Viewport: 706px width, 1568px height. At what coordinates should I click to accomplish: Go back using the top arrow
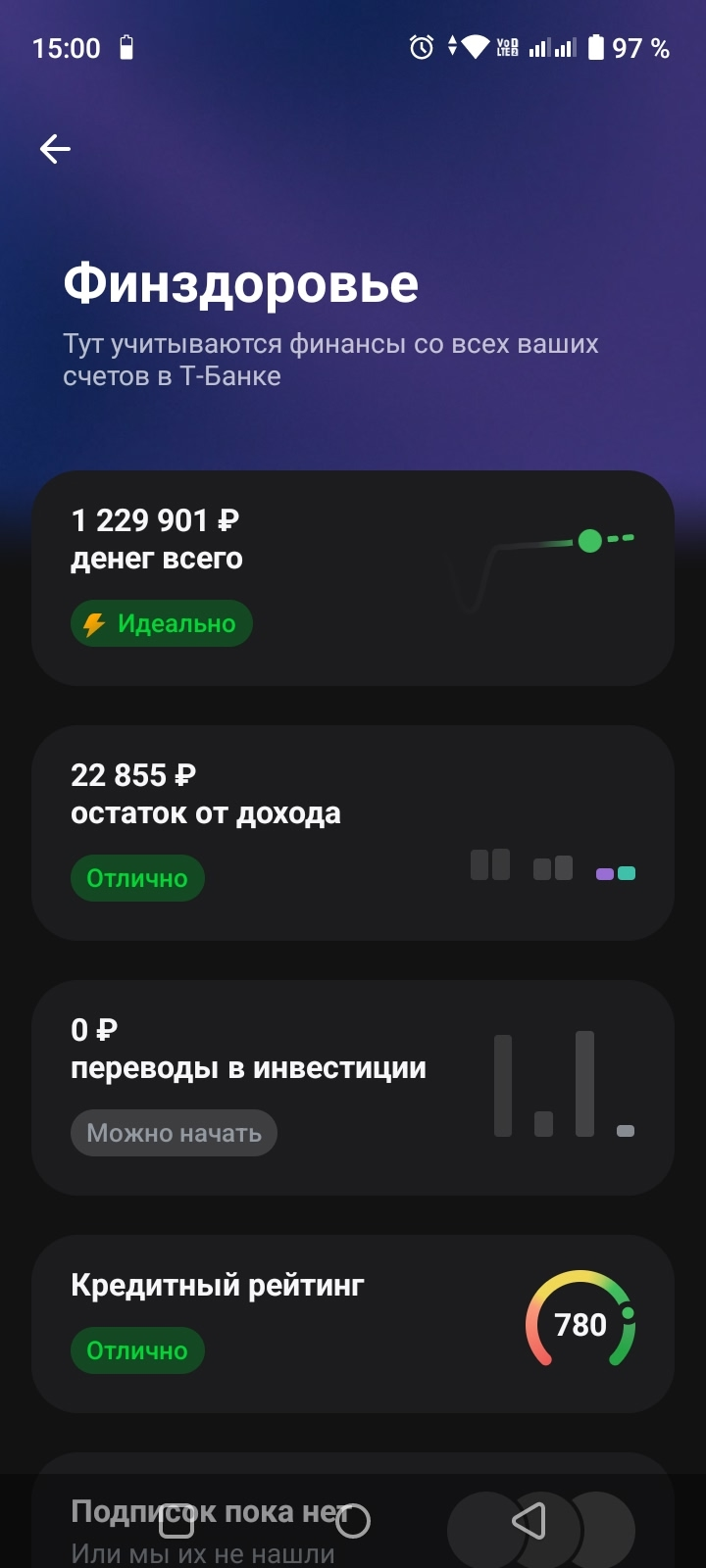(55, 149)
